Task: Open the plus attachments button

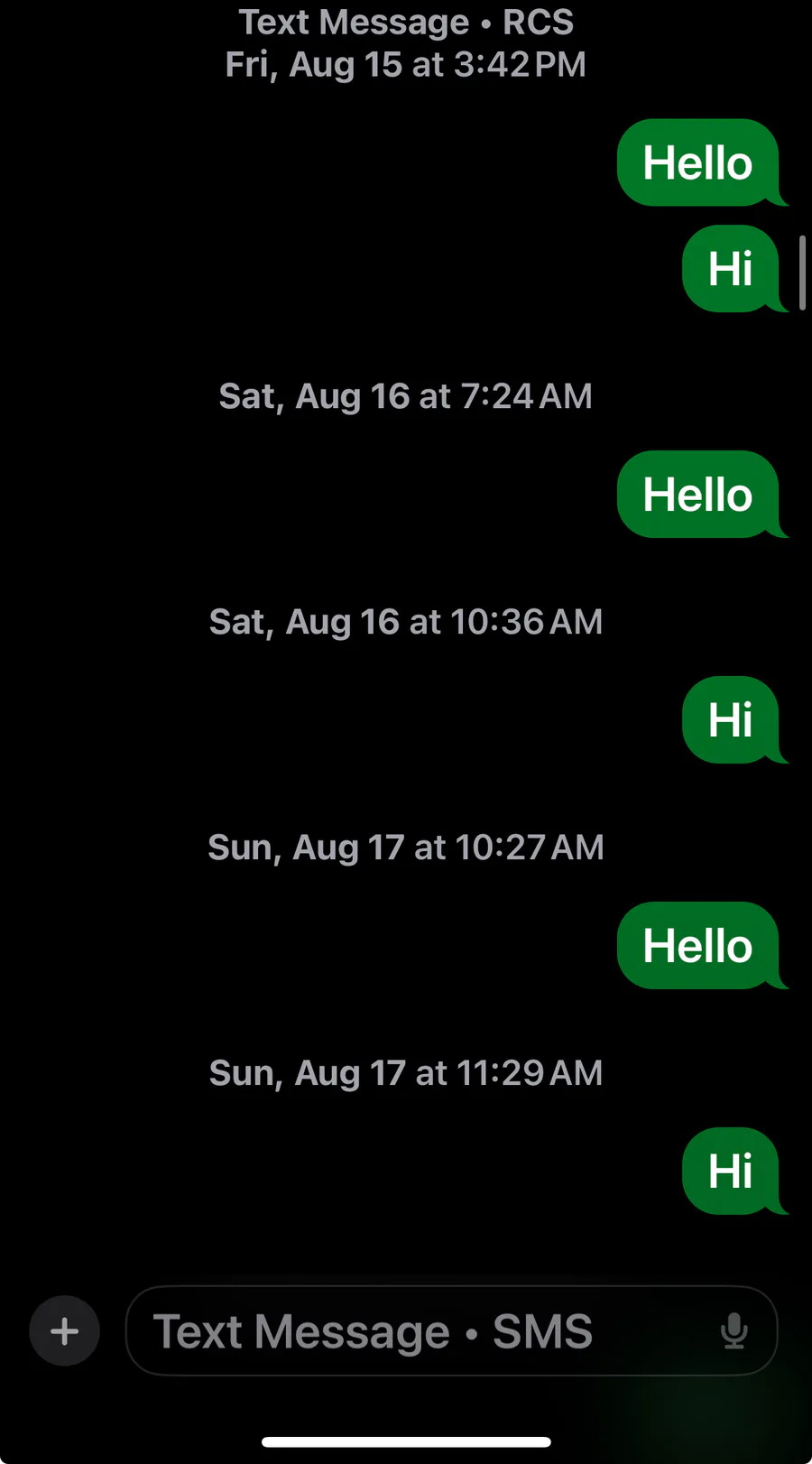Action: tap(64, 1331)
